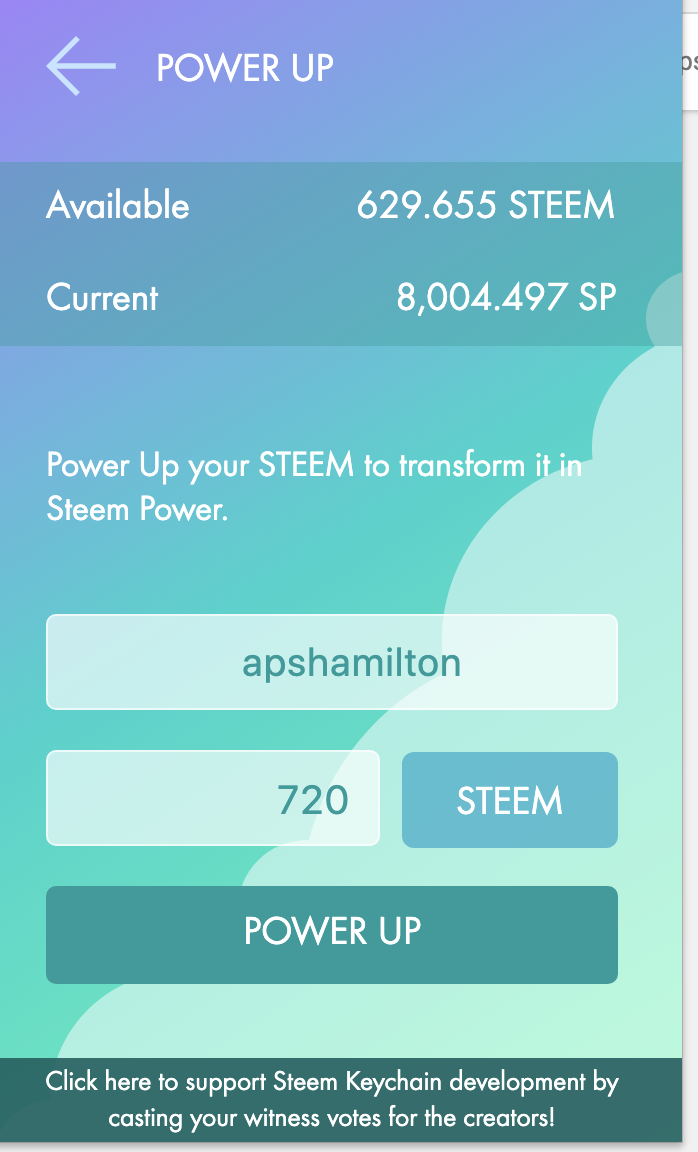Confirm with the POWER UP button
The height and width of the screenshot is (1152, 698).
331,934
